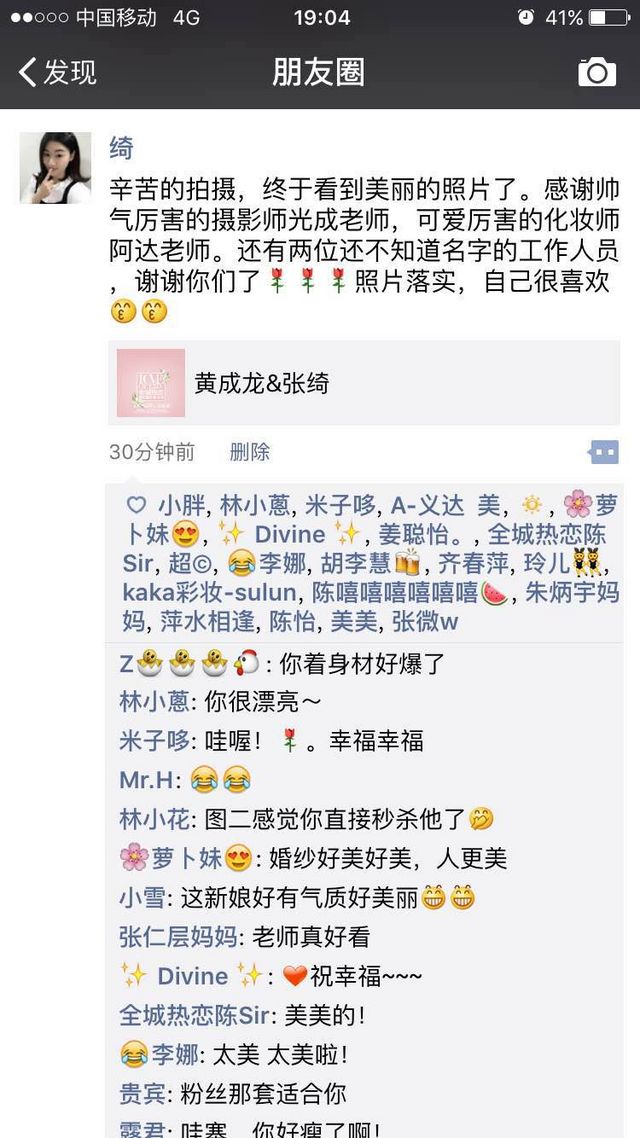Delete this post with 删除
640x1138 pixels.
[250, 452]
